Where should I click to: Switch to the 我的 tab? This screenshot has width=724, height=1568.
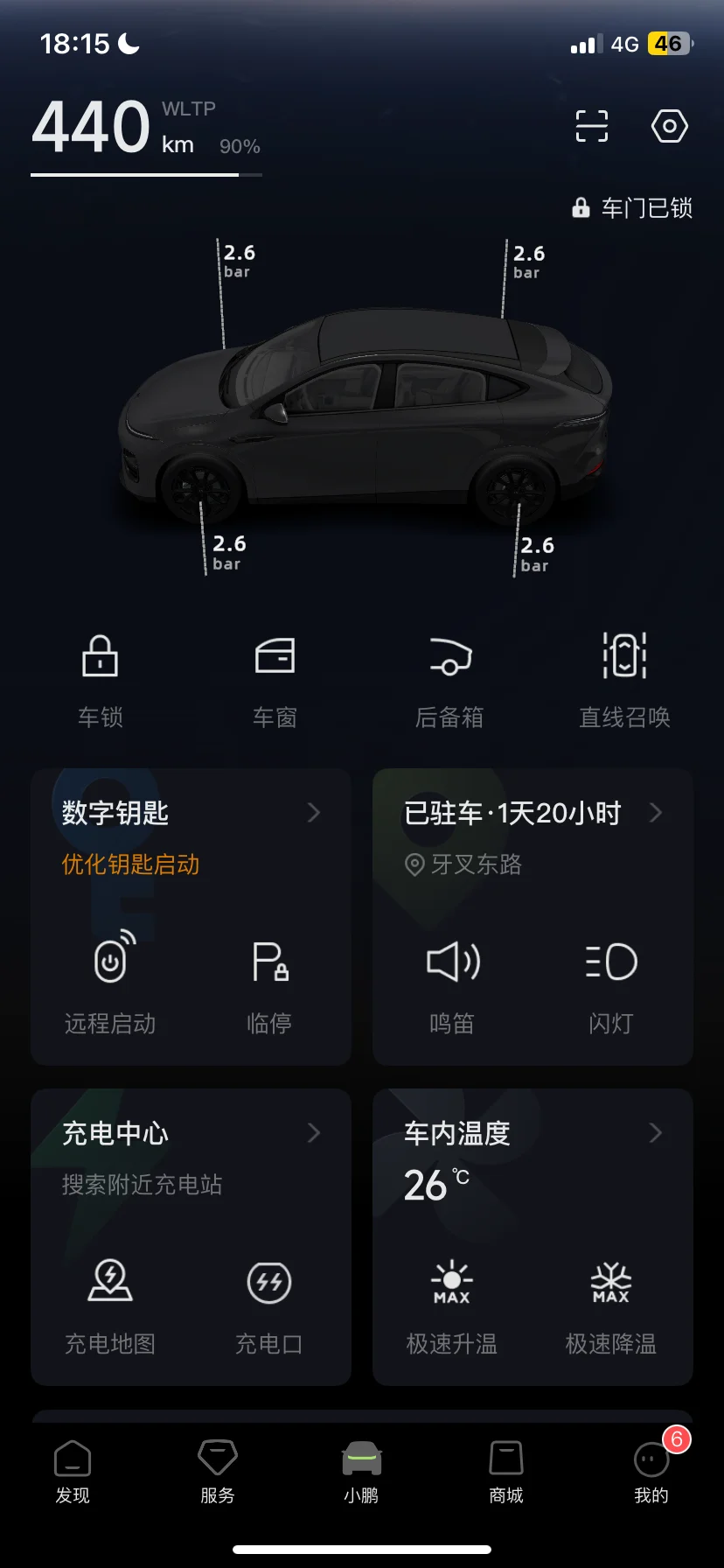coord(651,1472)
